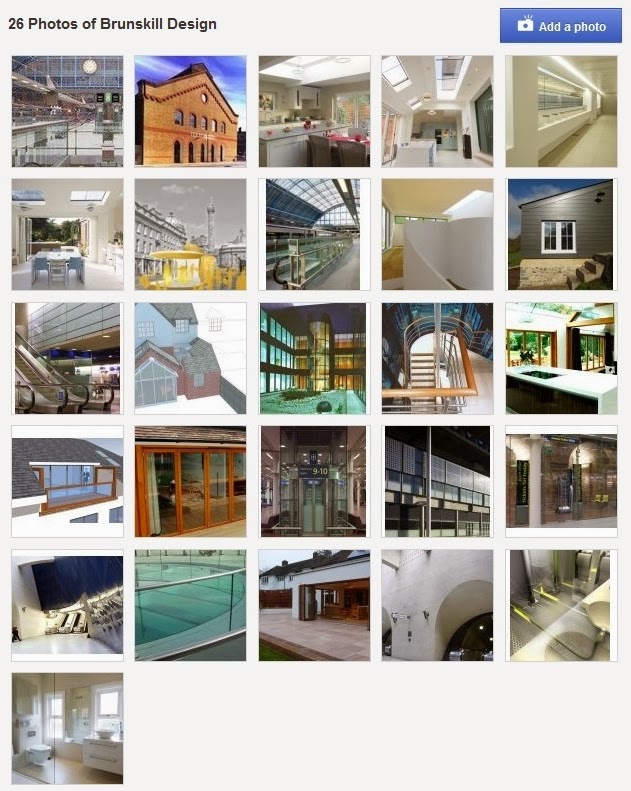Viewport: 631px width, 791px height.
Task: Select the roof dormer balcony render
Action: tap(68, 481)
